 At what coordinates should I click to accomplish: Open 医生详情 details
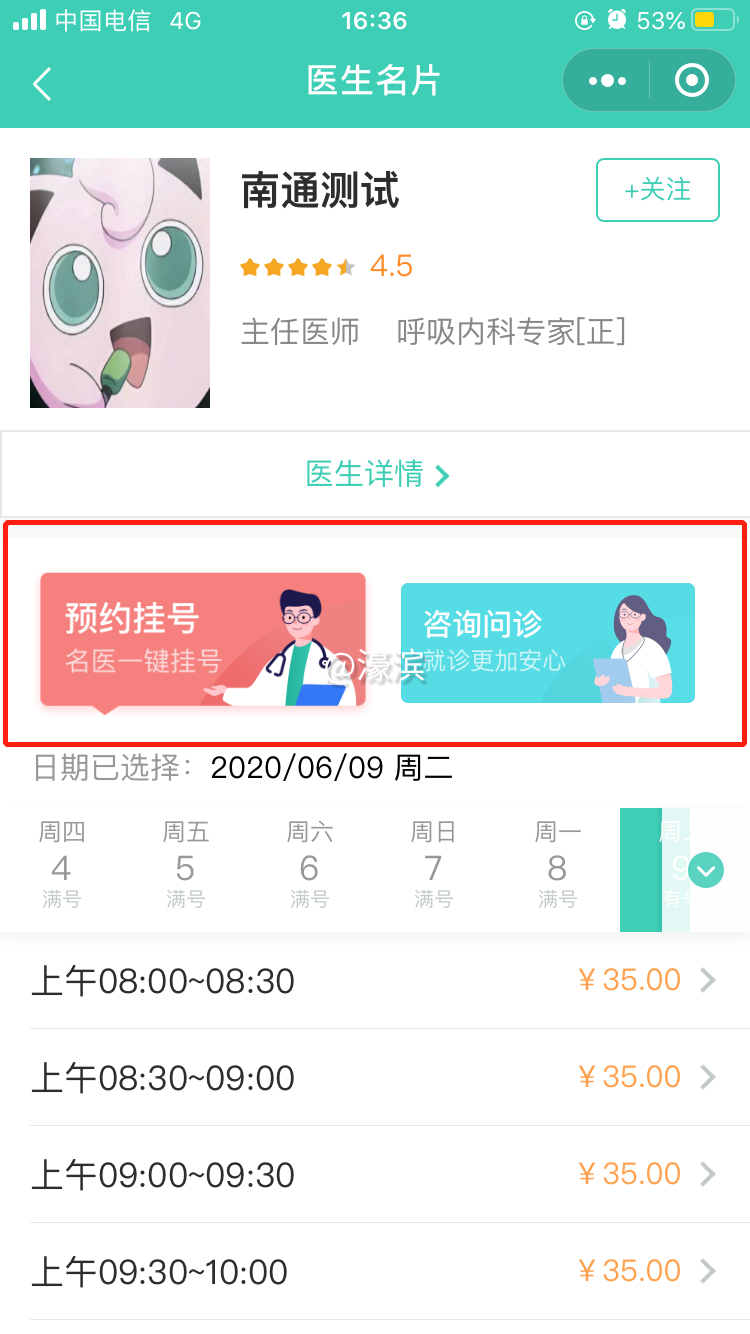[x=375, y=474]
